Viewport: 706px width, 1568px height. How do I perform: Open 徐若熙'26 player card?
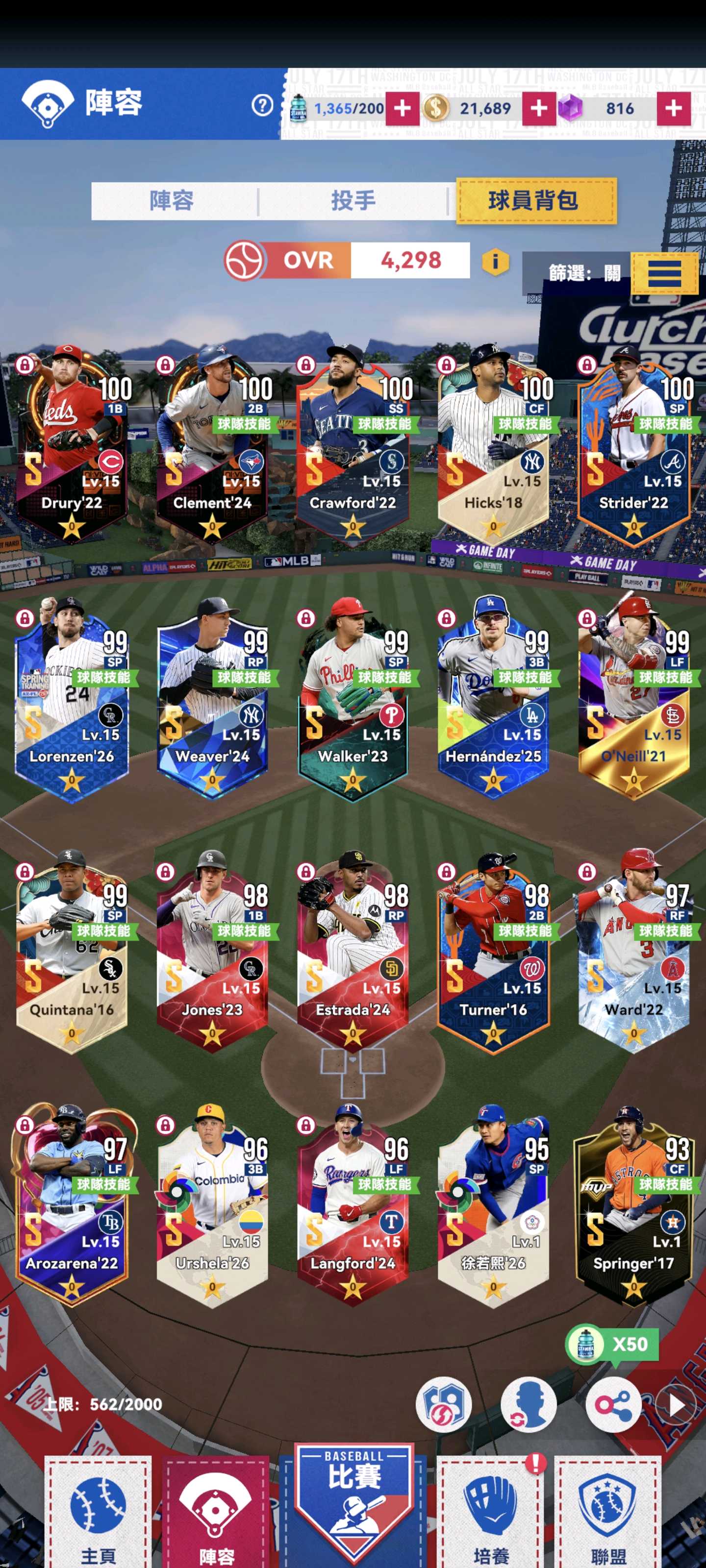(x=493, y=1205)
